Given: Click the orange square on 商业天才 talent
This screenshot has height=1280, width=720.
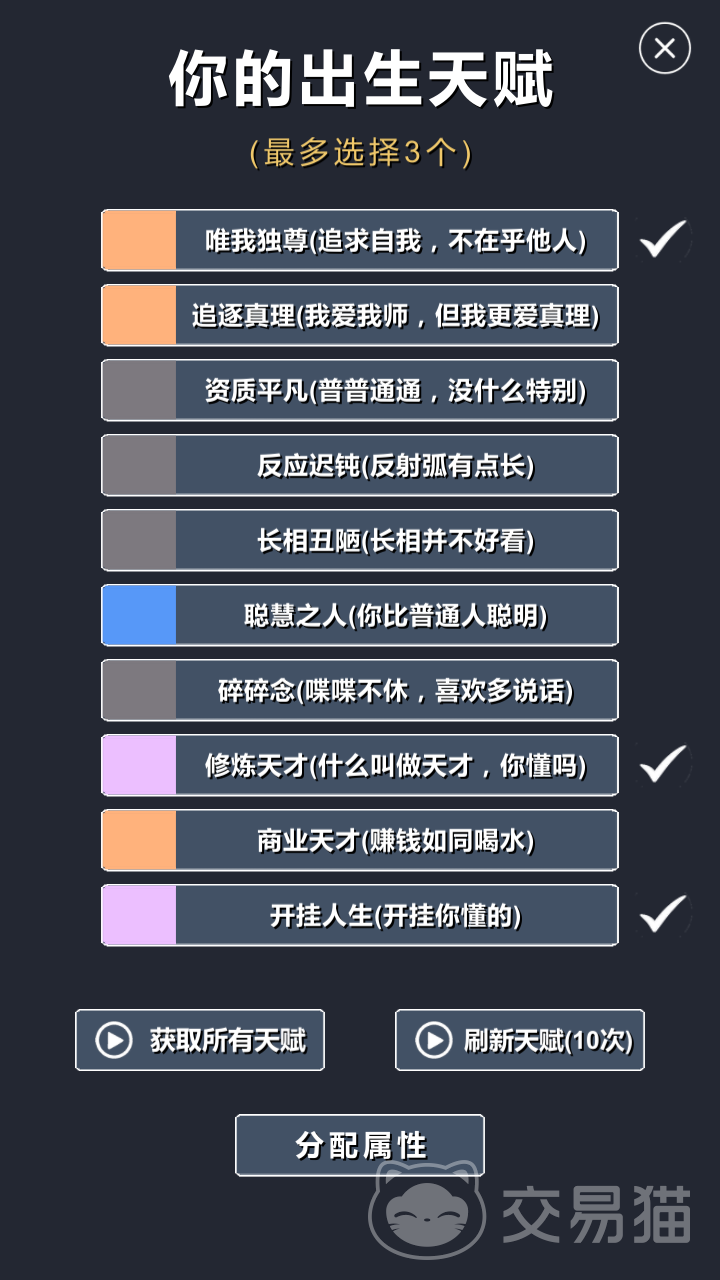Looking at the screenshot, I should coord(138,840).
